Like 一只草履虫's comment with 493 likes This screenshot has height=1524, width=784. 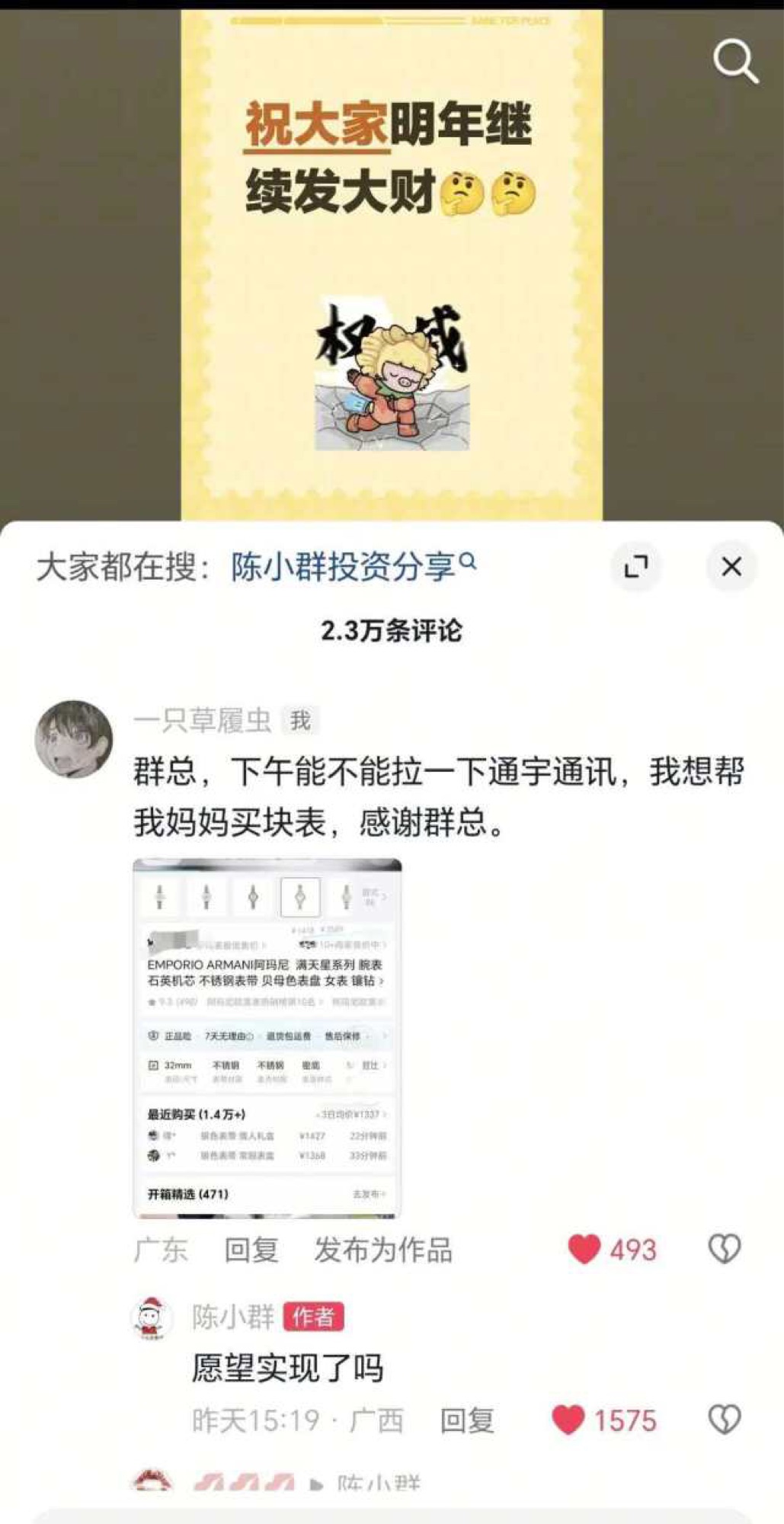(x=584, y=1250)
